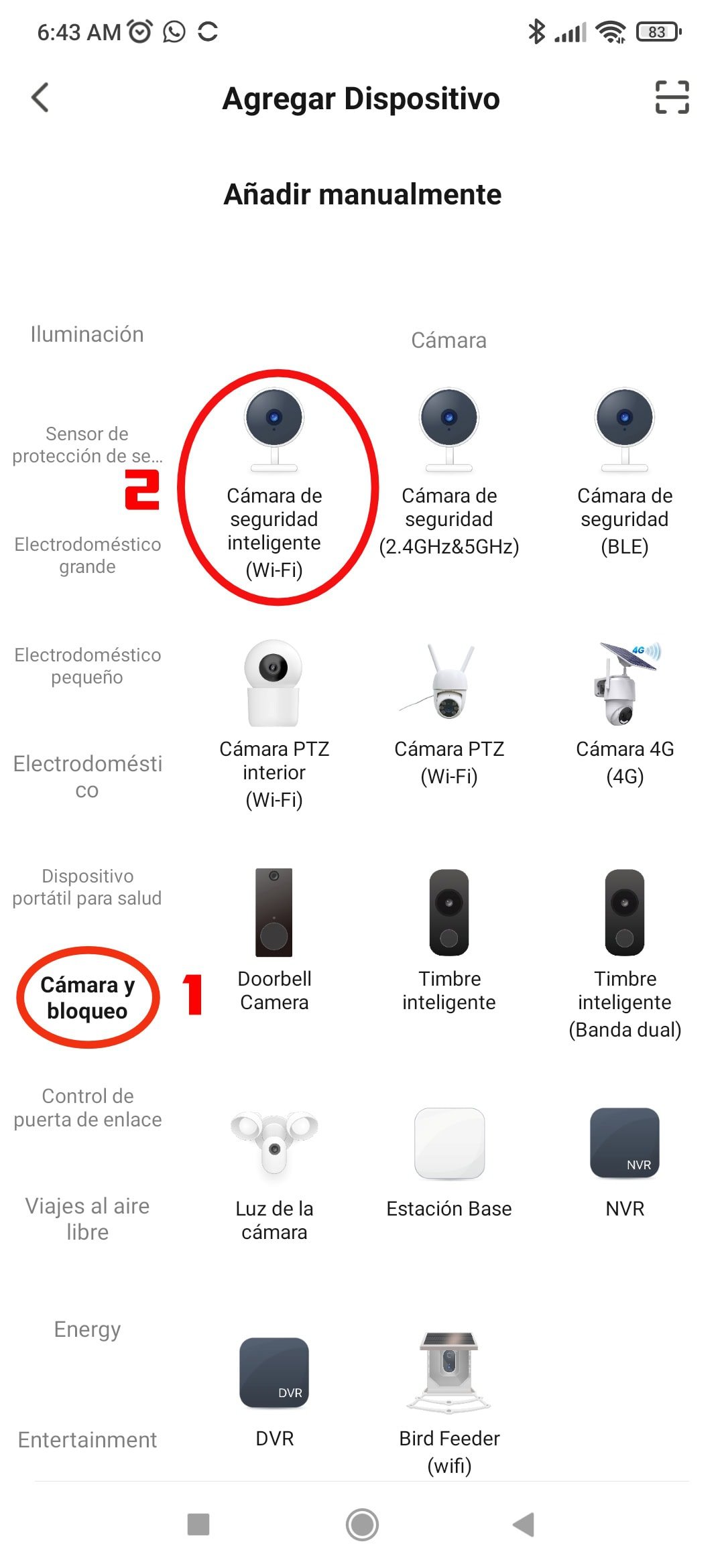Open the QR scan icon
This screenshot has width=724, height=1568.
(x=672, y=98)
